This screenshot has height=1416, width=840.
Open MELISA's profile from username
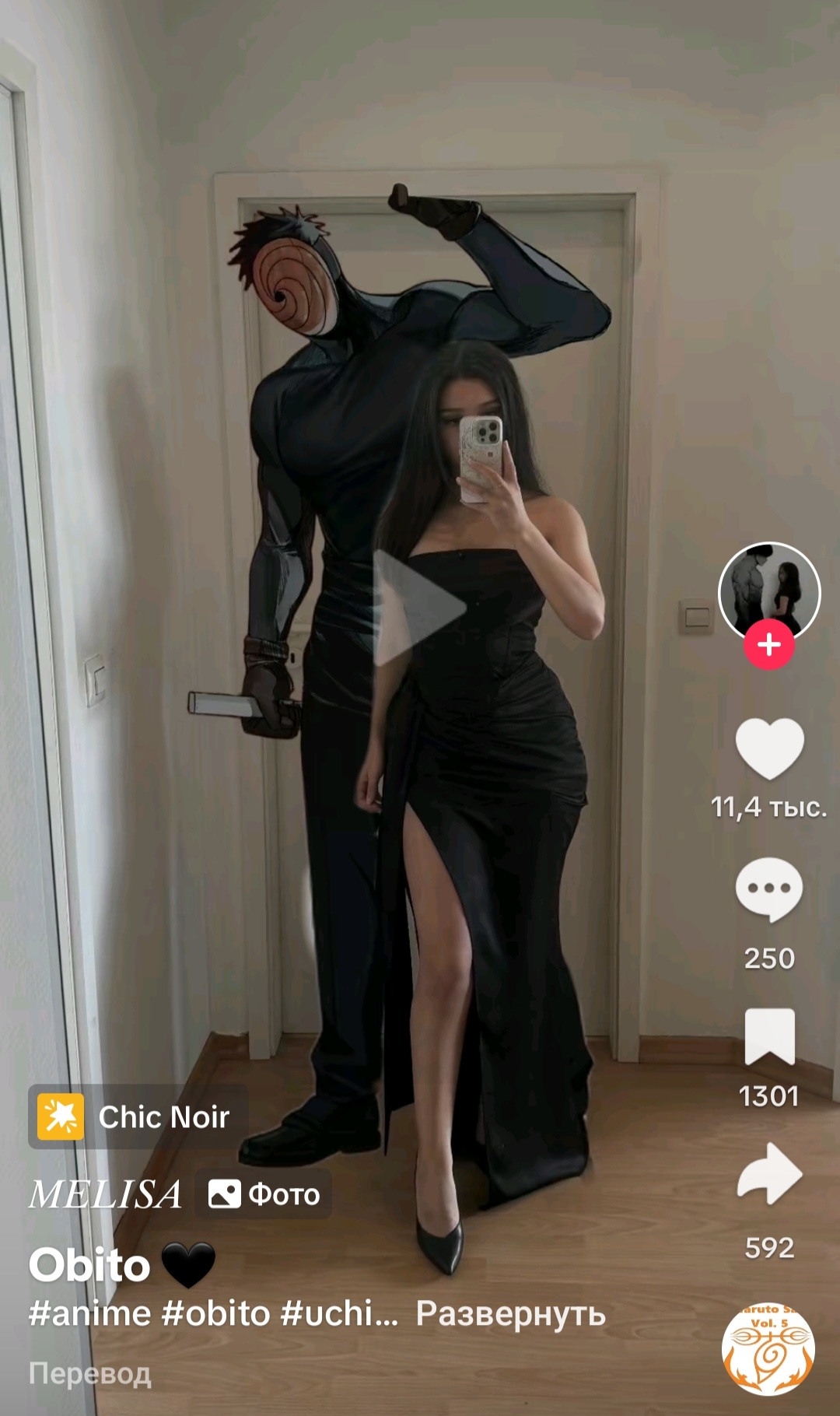pyautogui.click(x=105, y=1194)
